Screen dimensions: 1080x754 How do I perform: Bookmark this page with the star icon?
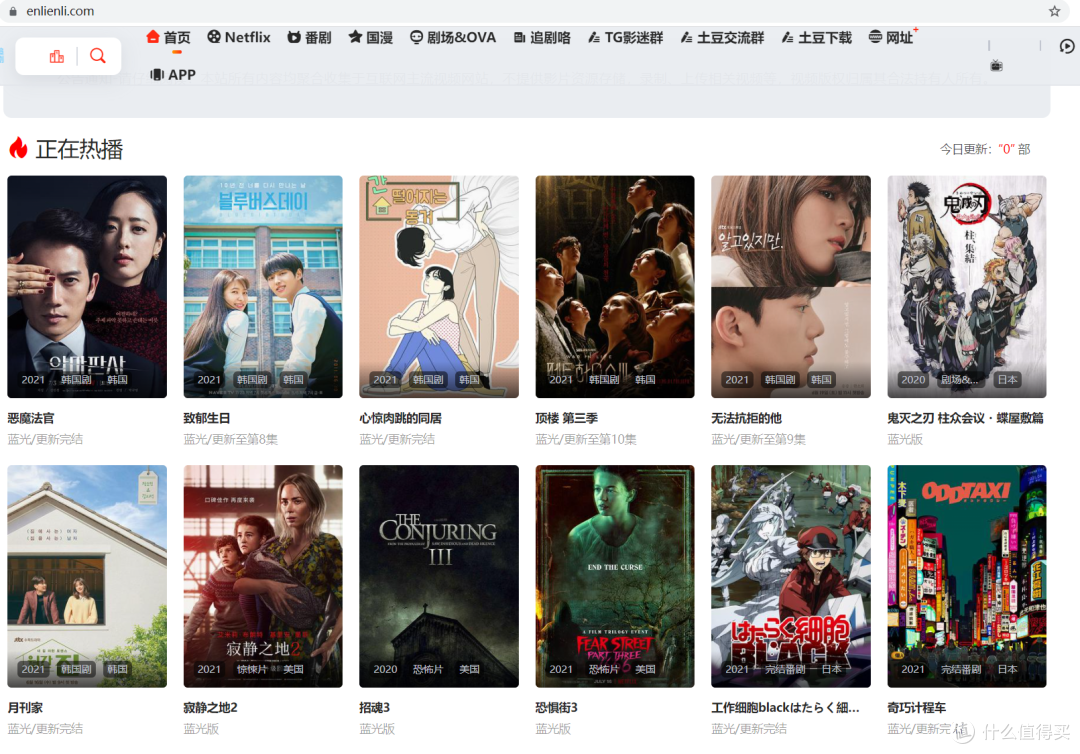[1054, 11]
